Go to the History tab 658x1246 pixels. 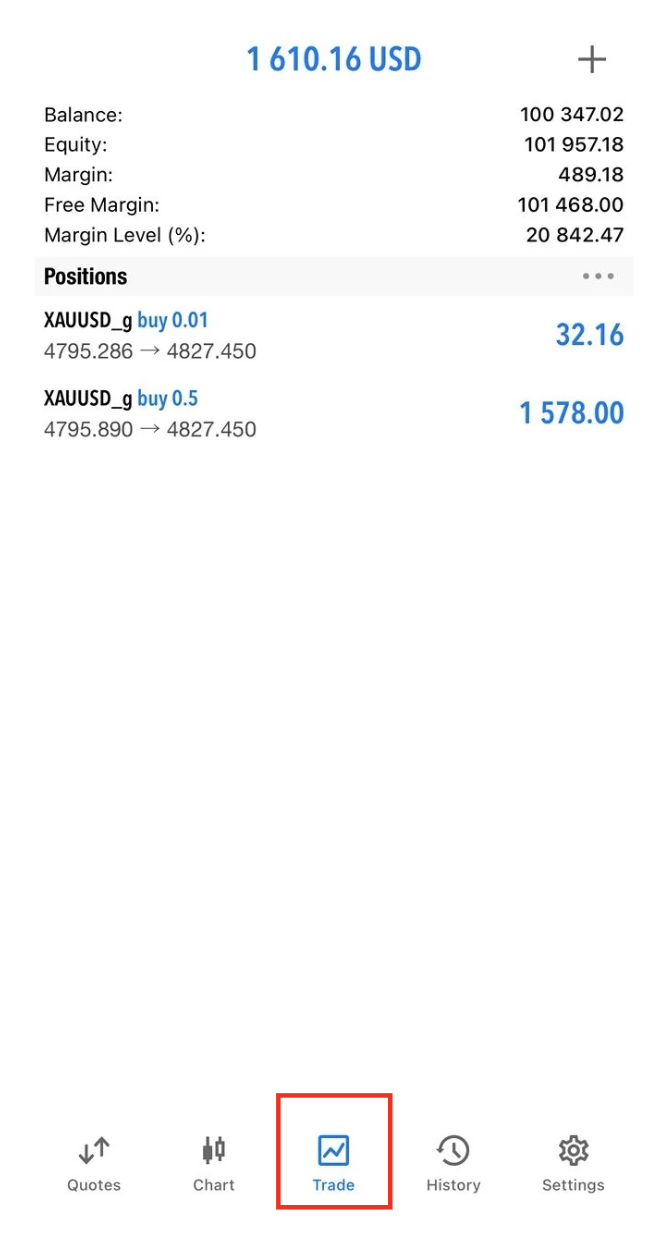click(x=453, y=1164)
